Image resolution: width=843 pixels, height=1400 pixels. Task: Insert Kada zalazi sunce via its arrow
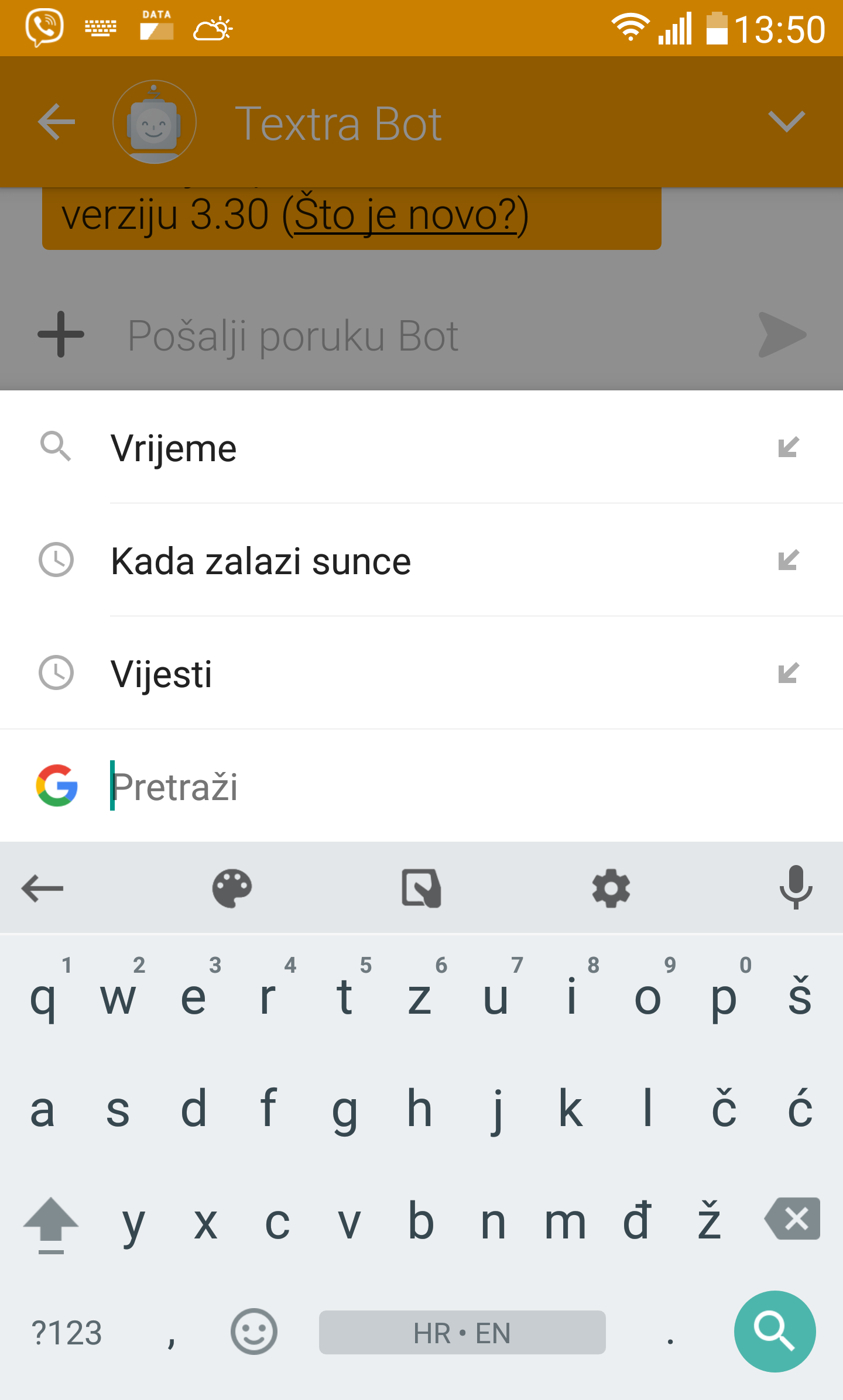[789, 560]
